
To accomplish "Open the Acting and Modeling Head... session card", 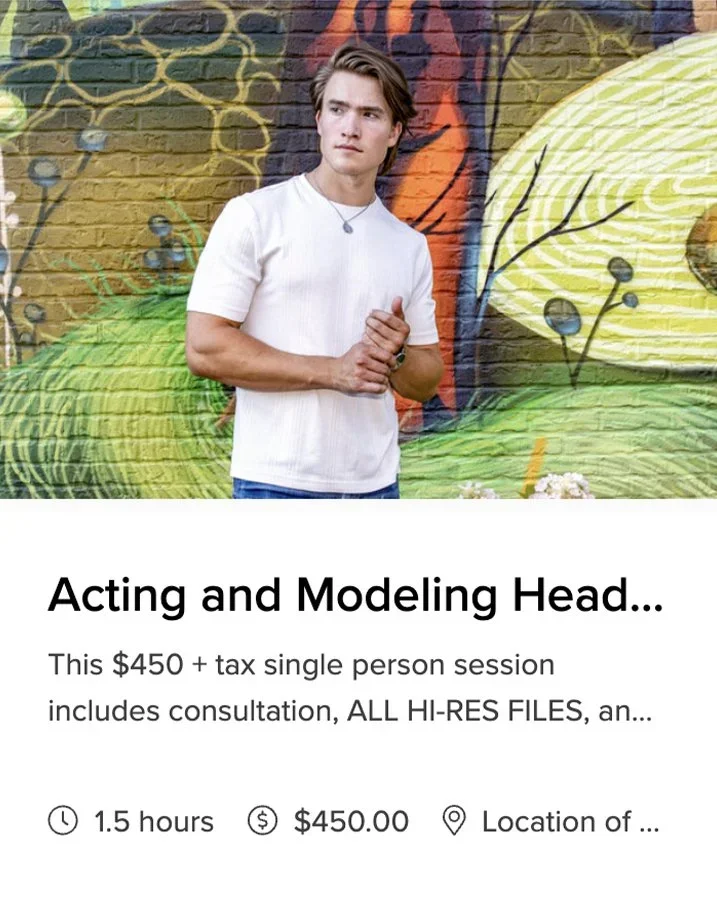I will (355, 596).
